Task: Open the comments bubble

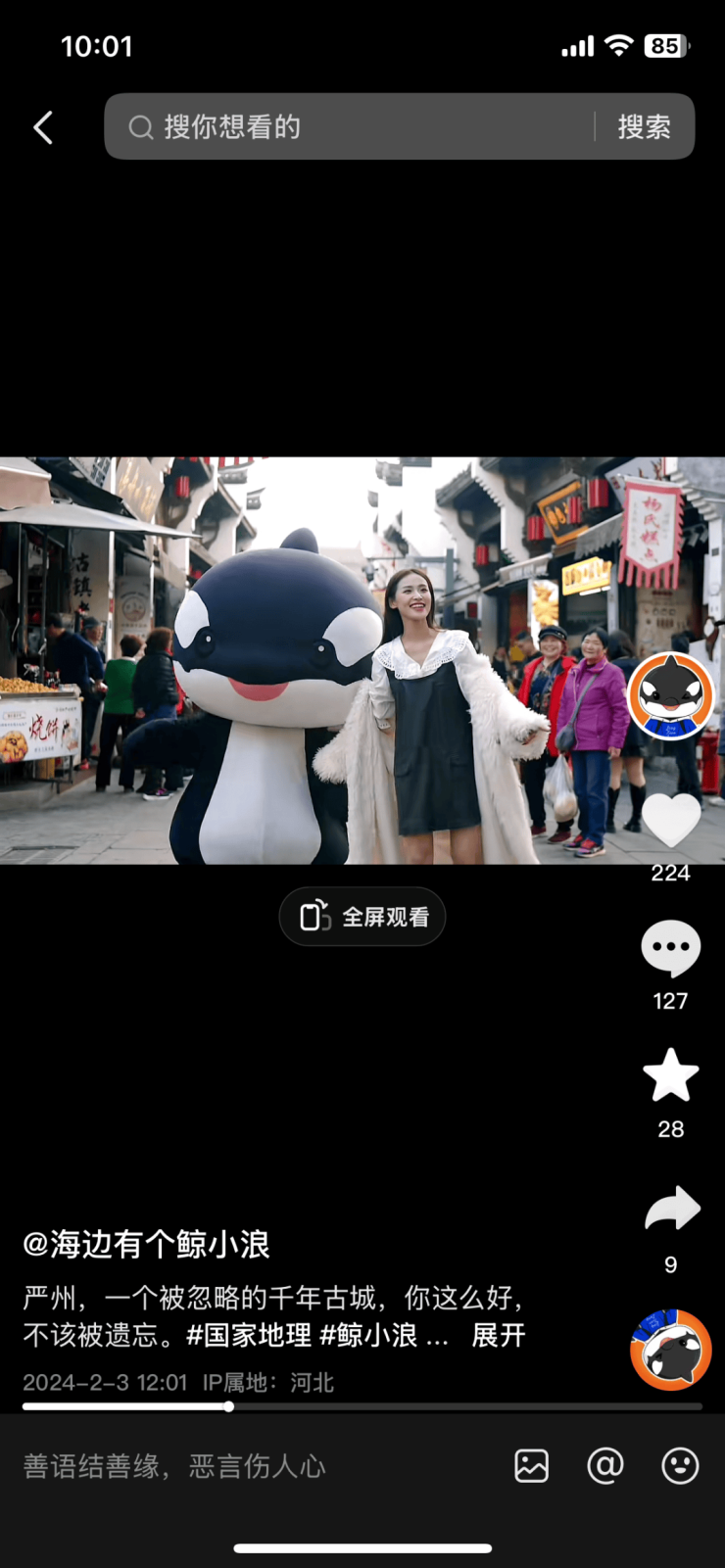Action: tap(670, 948)
